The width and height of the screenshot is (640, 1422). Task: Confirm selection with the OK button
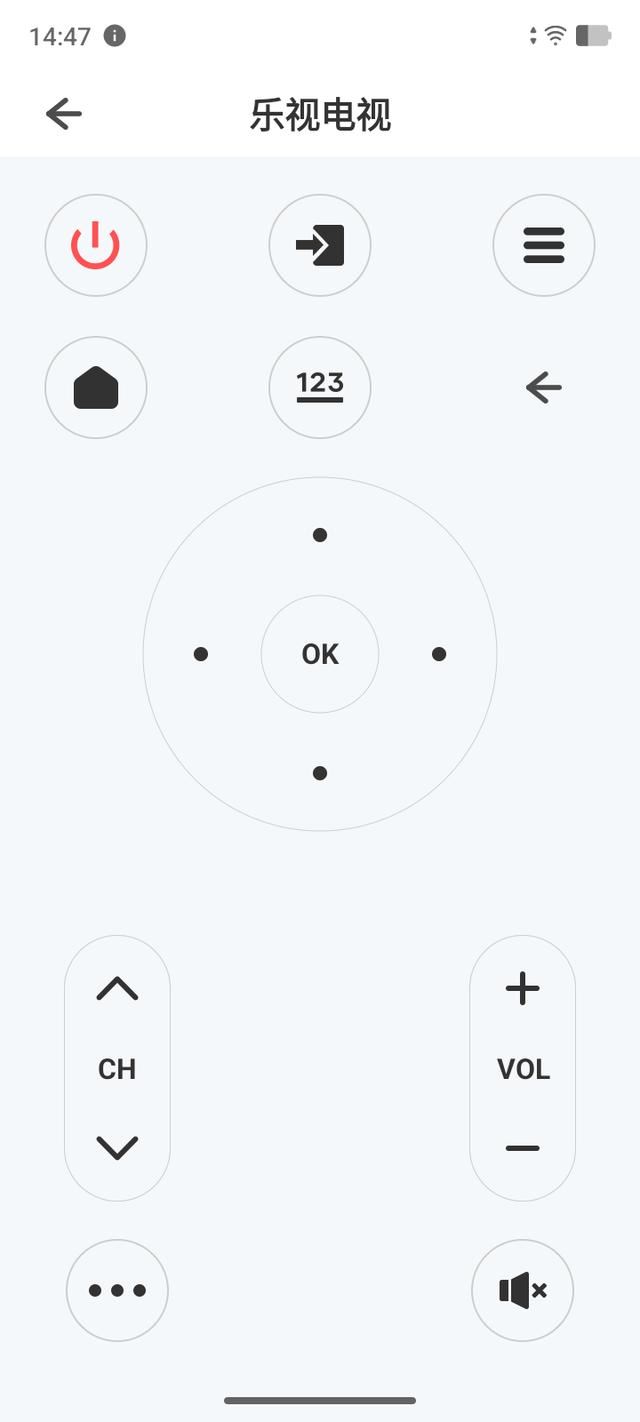point(320,654)
